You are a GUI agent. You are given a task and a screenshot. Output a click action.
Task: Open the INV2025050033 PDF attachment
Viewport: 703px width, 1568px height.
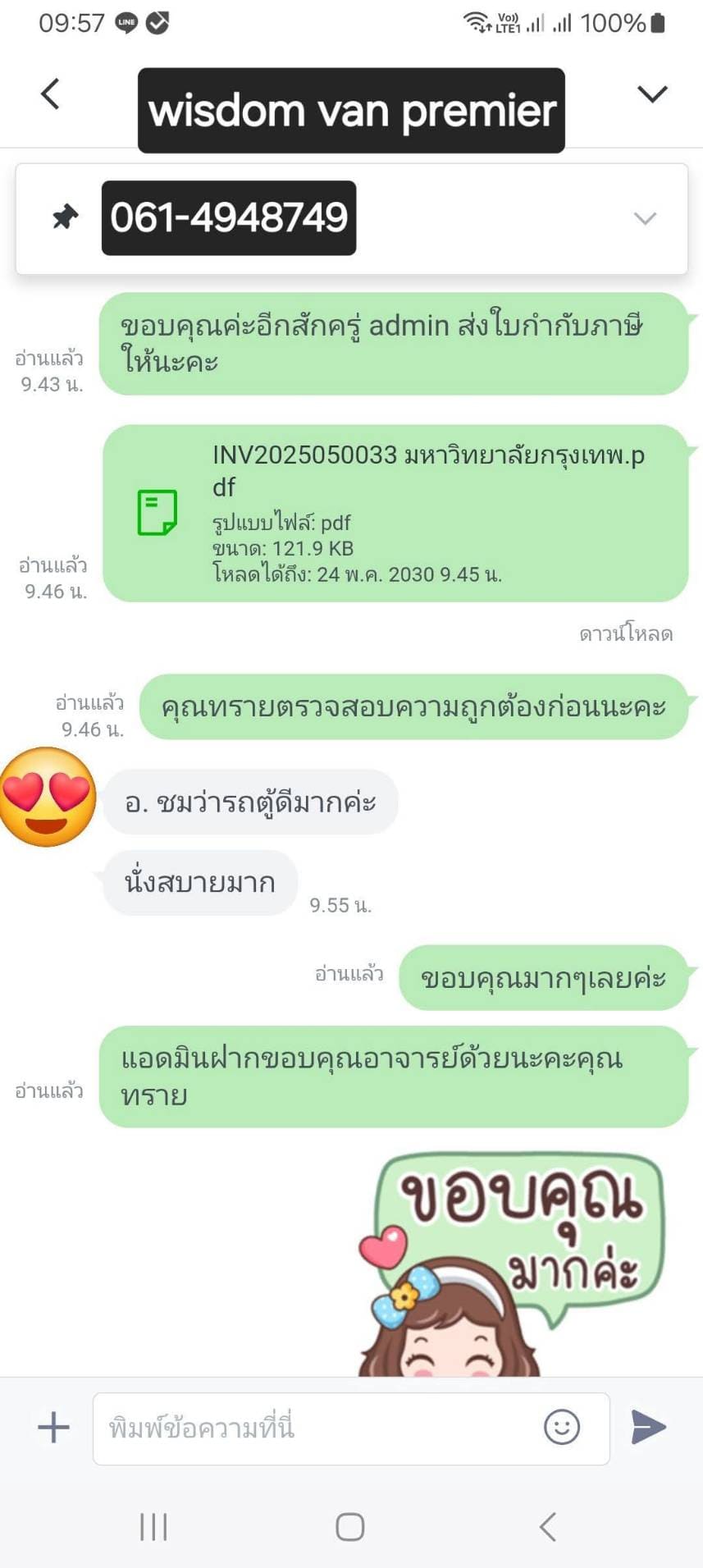click(395, 513)
